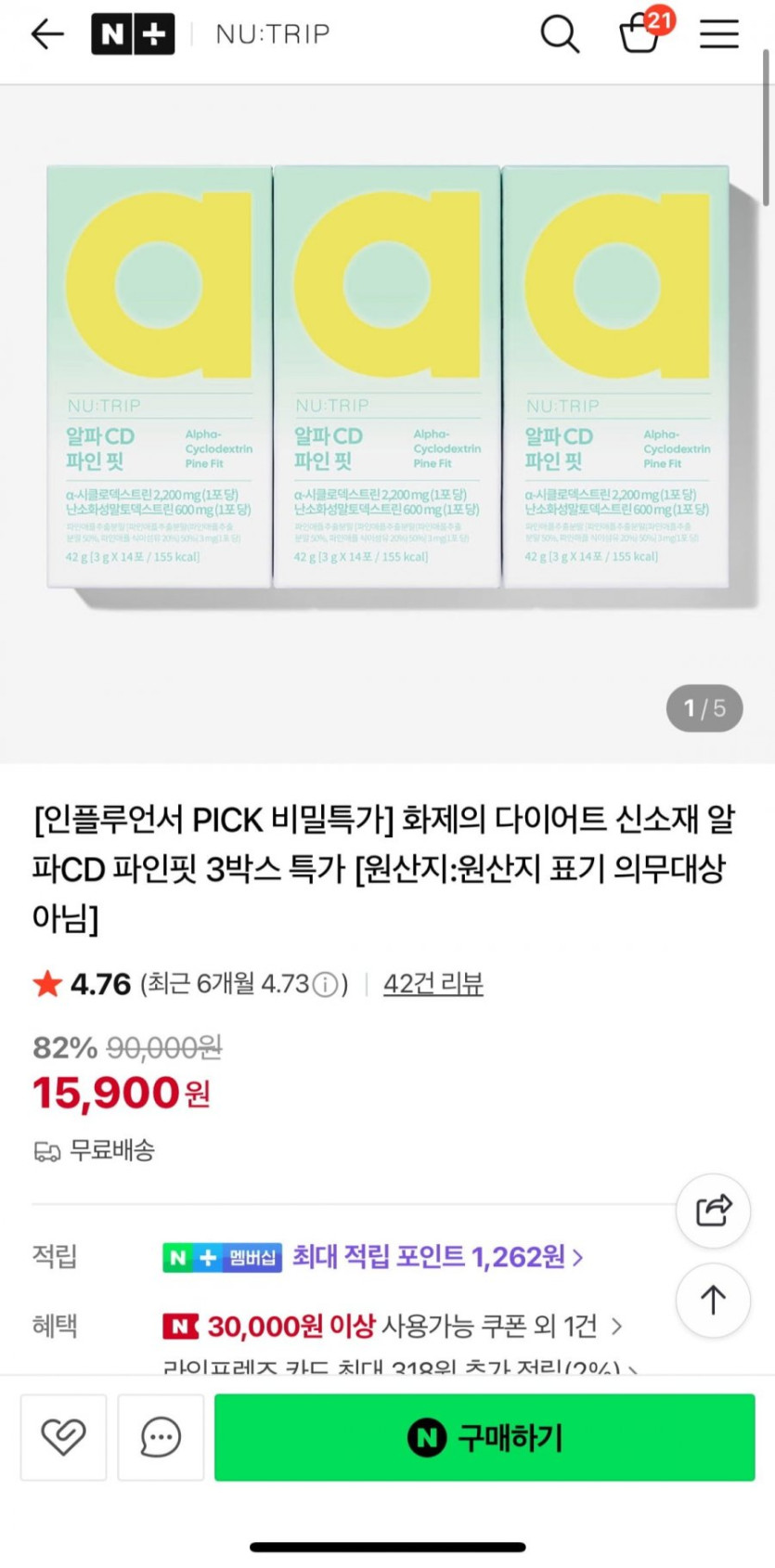The image size is (775, 1568).
Task: View the product image full size
Action: click(x=387, y=424)
